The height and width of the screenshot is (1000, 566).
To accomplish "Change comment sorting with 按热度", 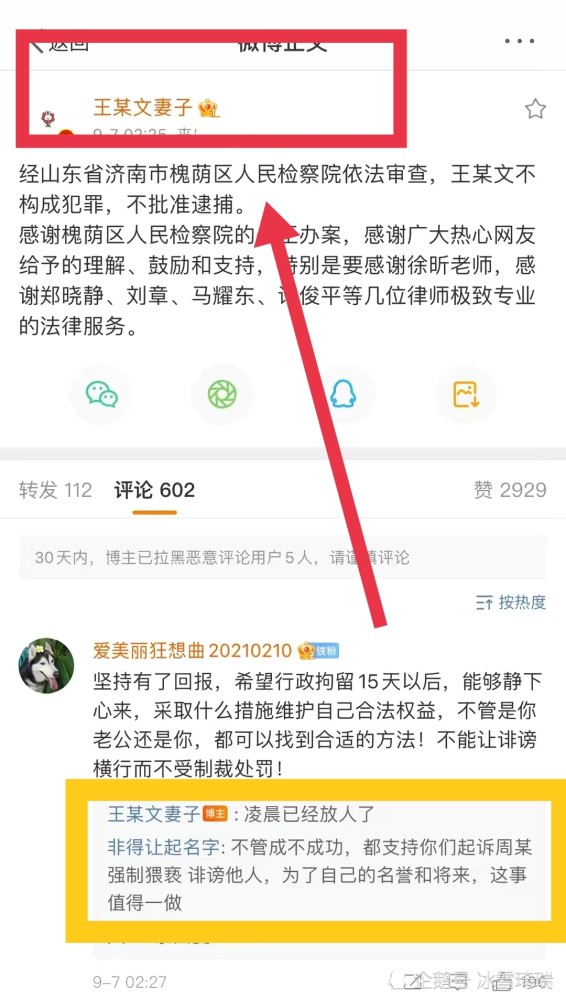I will (x=511, y=602).
